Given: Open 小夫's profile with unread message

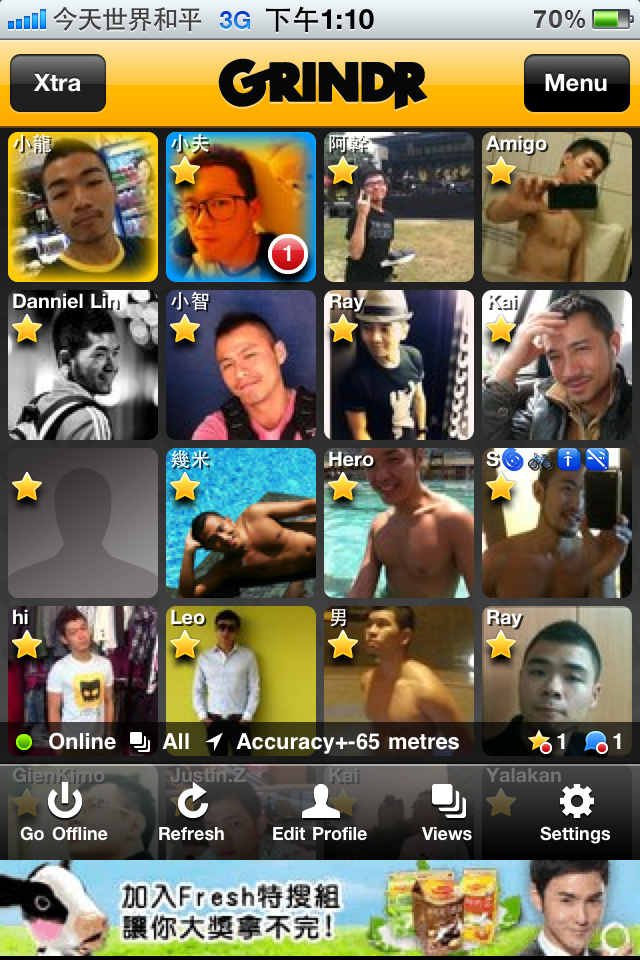Looking at the screenshot, I should (241, 207).
